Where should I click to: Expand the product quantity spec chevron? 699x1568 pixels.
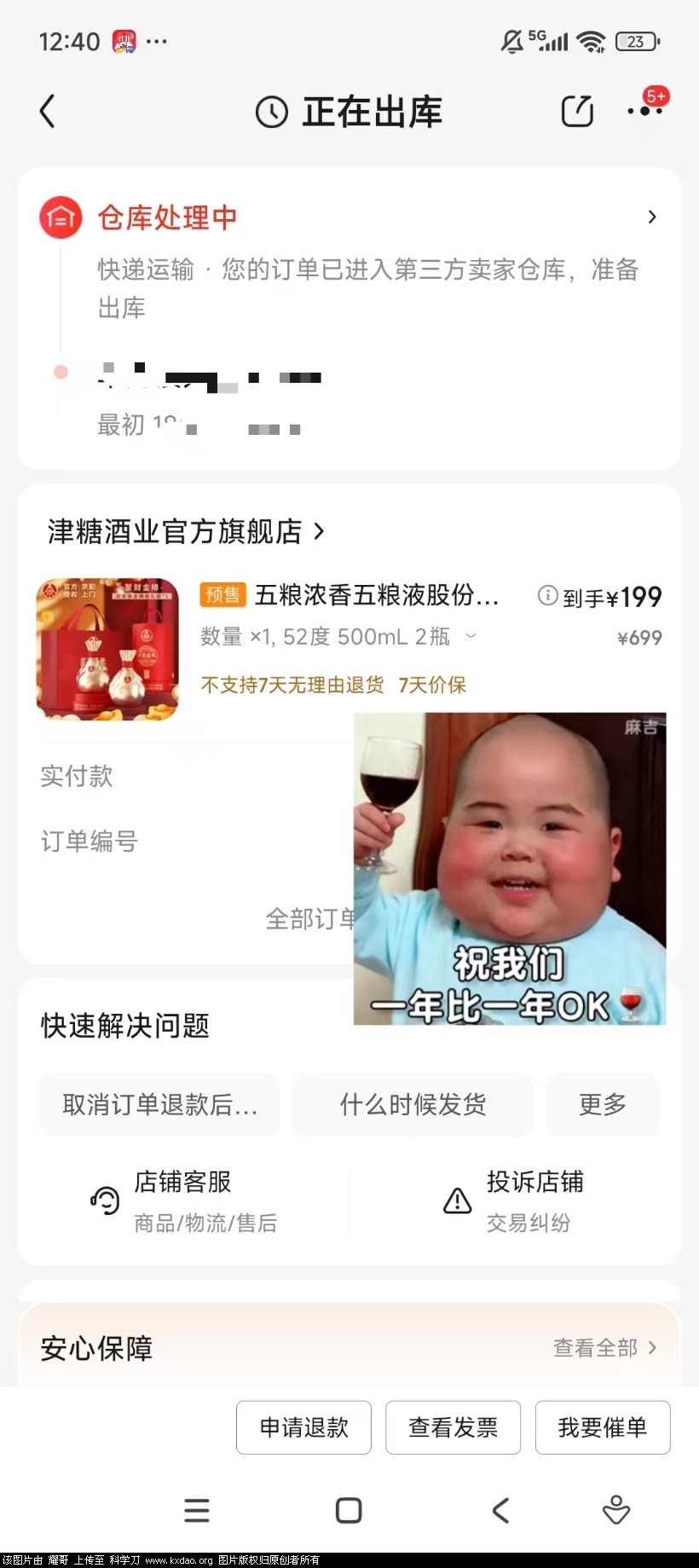point(471,636)
